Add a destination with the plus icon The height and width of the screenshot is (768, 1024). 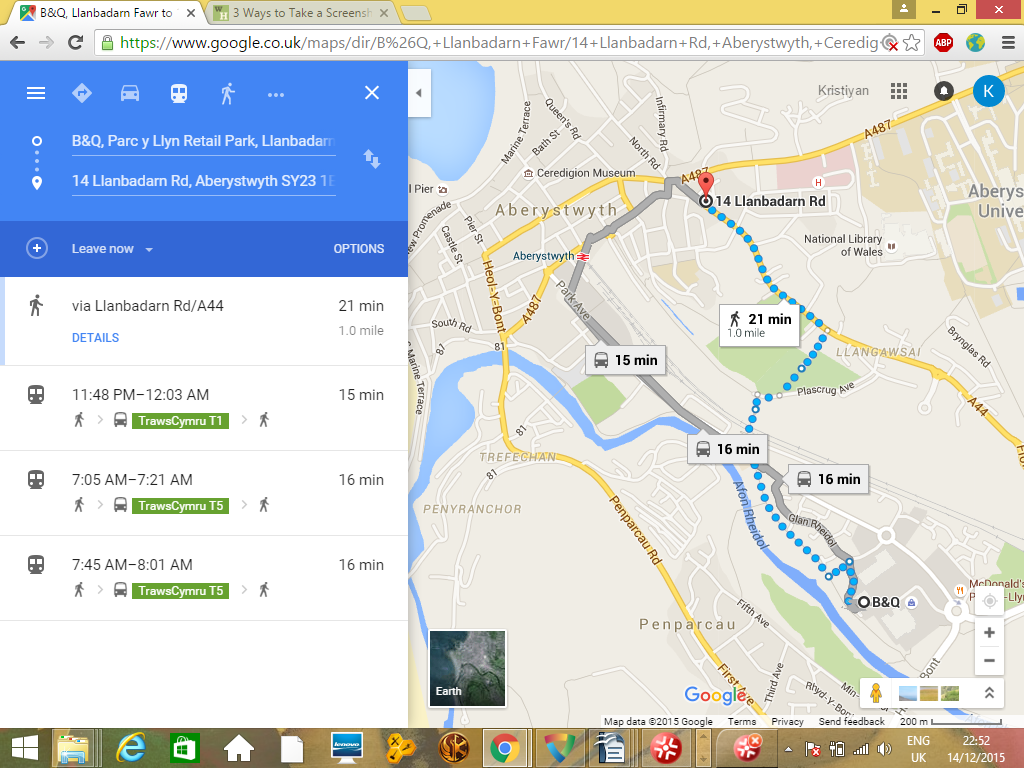coord(37,249)
